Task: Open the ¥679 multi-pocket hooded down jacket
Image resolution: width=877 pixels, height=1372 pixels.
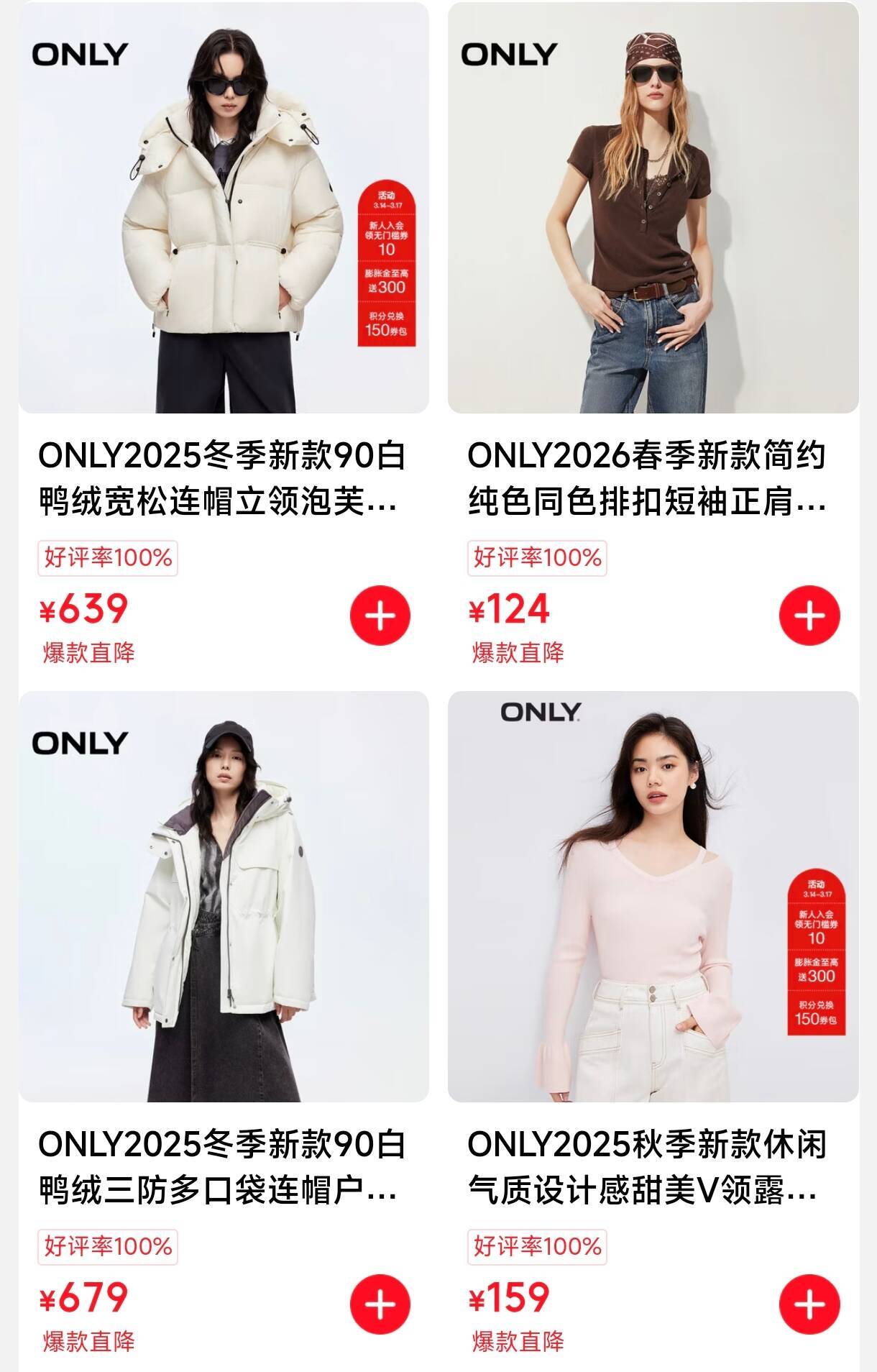Action: (x=224, y=897)
